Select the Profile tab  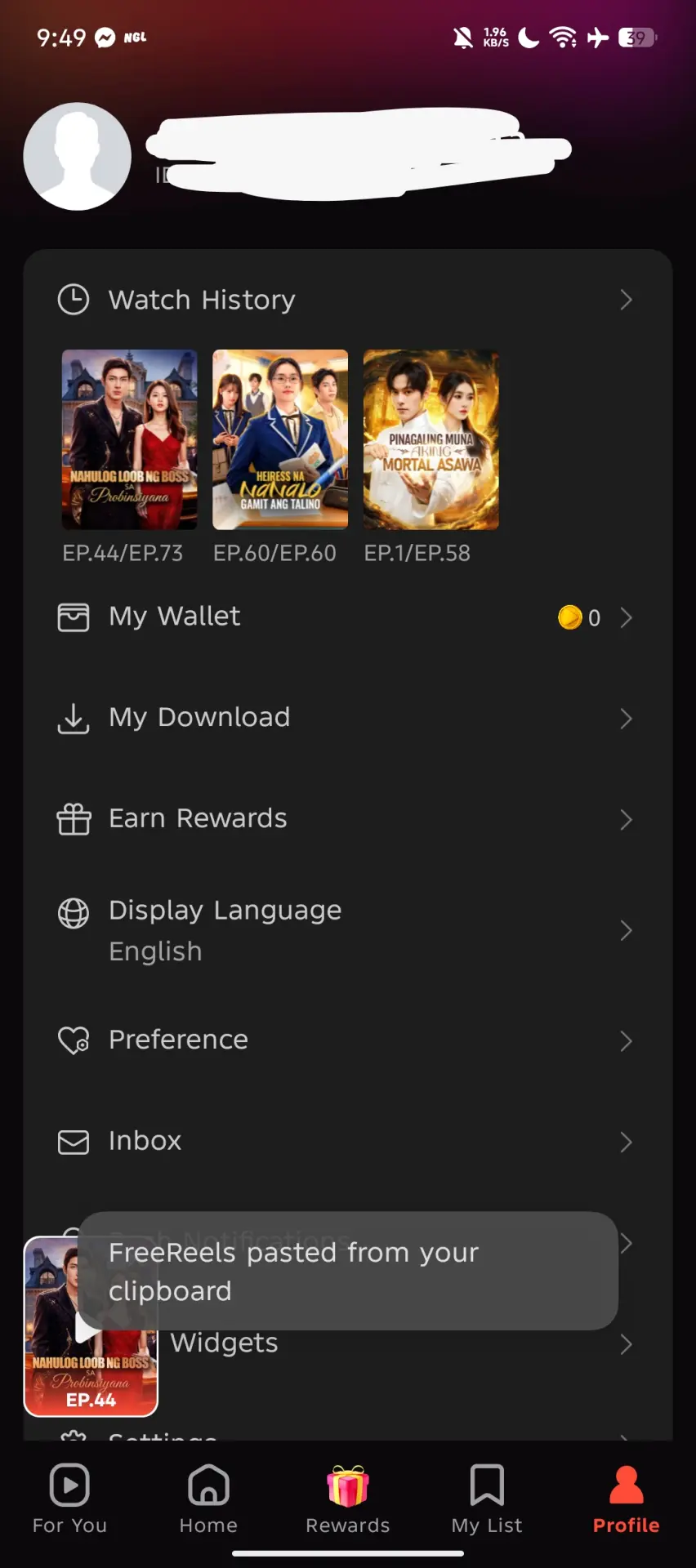pyautogui.click(x=627, y=1499)
